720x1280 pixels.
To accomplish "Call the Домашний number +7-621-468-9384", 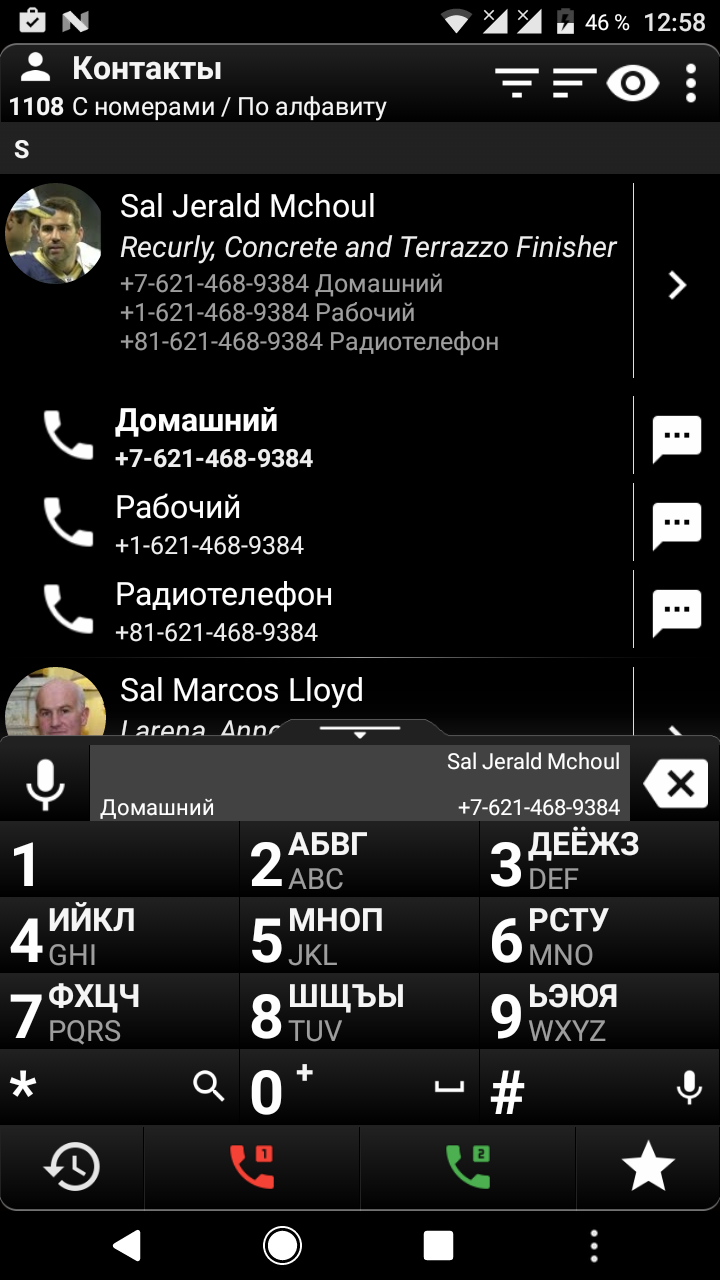I will (x=68, y=436).
